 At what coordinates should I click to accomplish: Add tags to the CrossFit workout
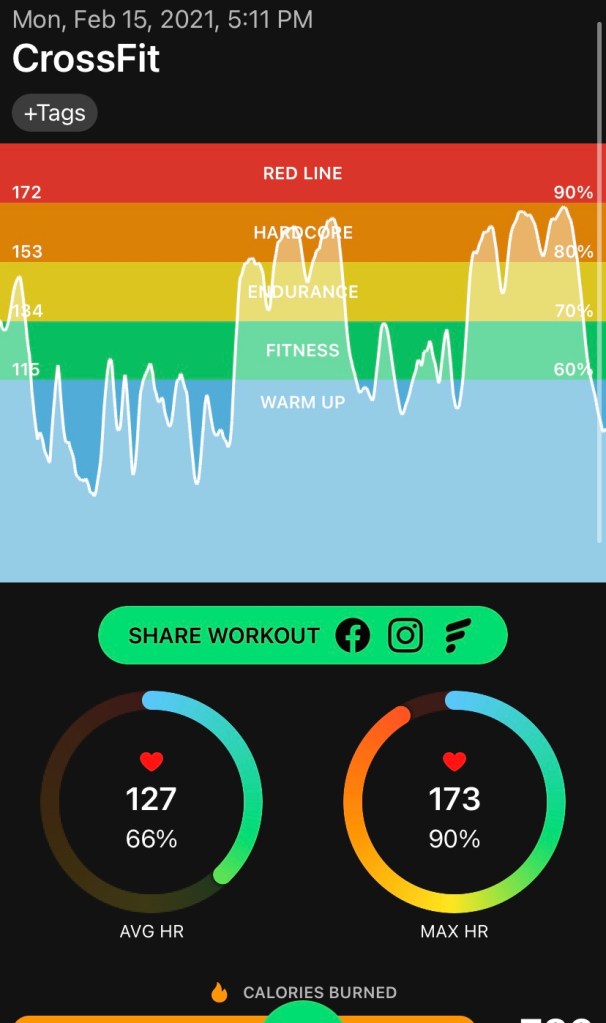pos(54,113)
